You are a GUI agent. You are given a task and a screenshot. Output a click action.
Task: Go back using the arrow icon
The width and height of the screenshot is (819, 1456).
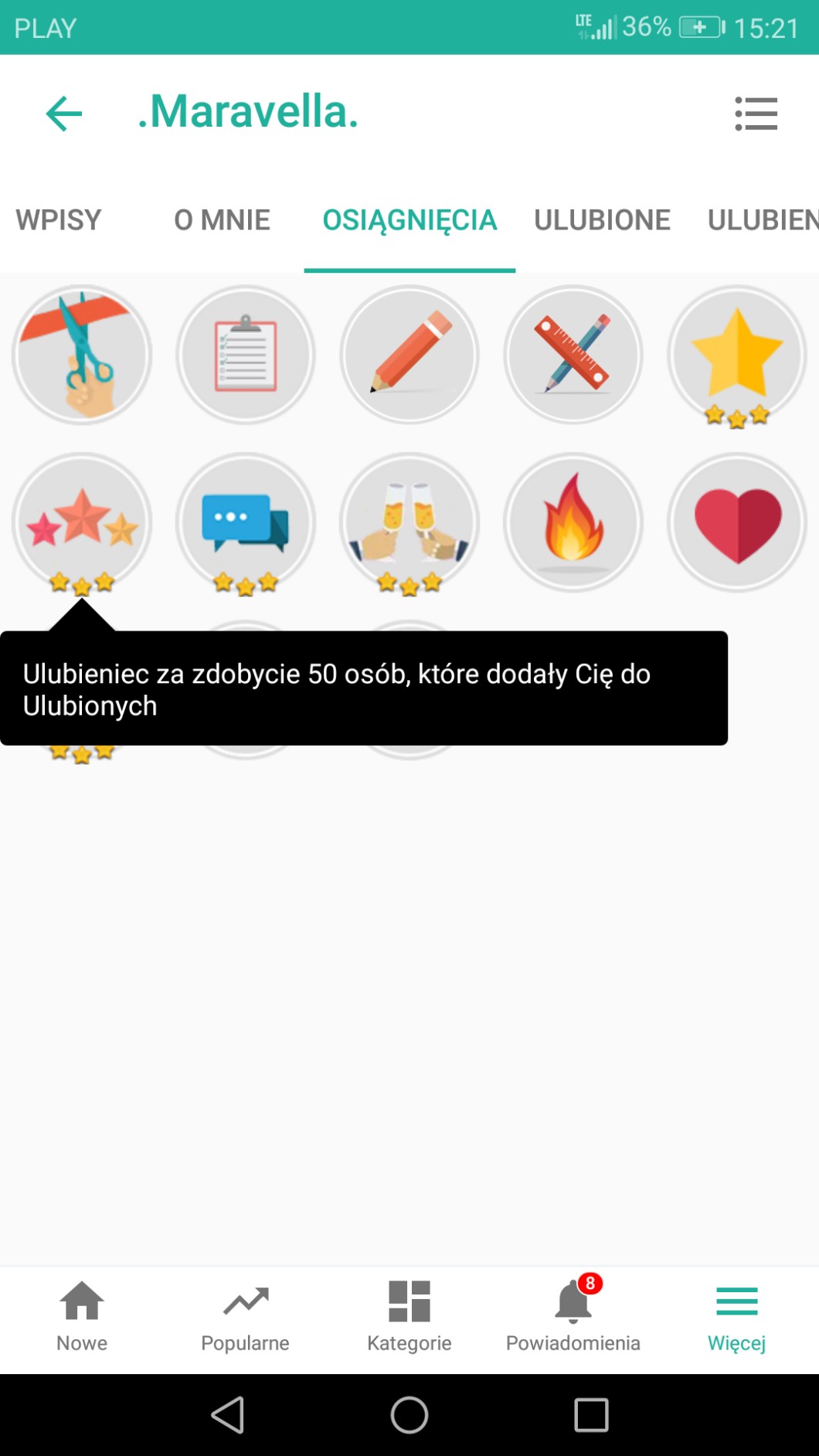(x=64, y=114)
